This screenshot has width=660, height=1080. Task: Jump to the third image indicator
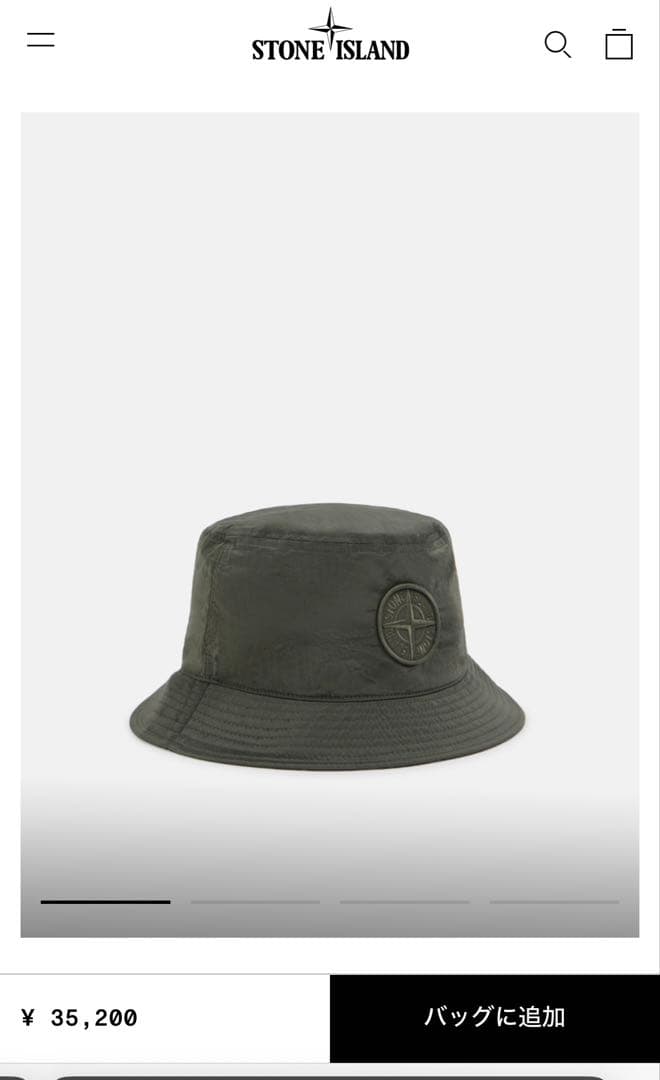[x=404, y=901]
